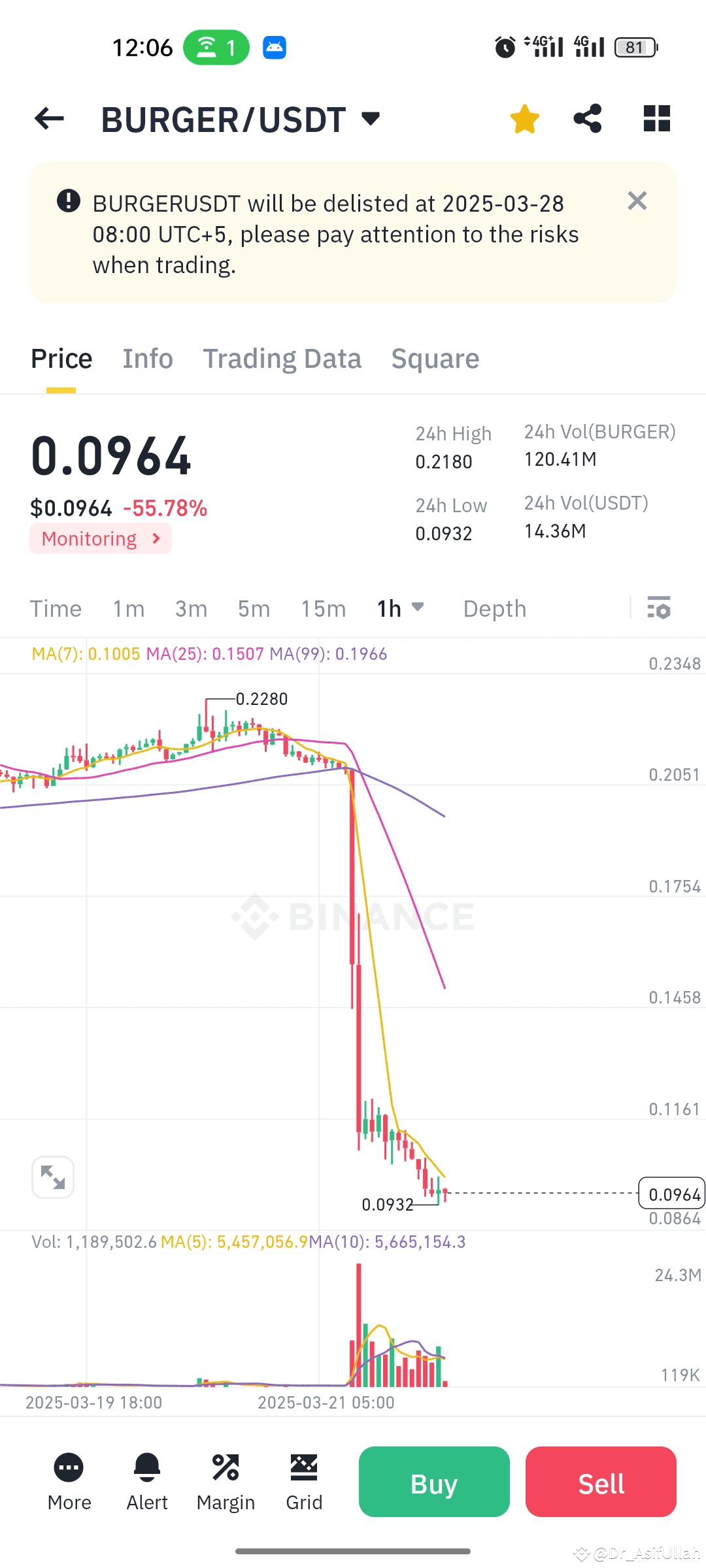Remove BURGER/USDT from favorites star
The image size is (706, 1568).
pyautogui.click(x=524, y=119)
